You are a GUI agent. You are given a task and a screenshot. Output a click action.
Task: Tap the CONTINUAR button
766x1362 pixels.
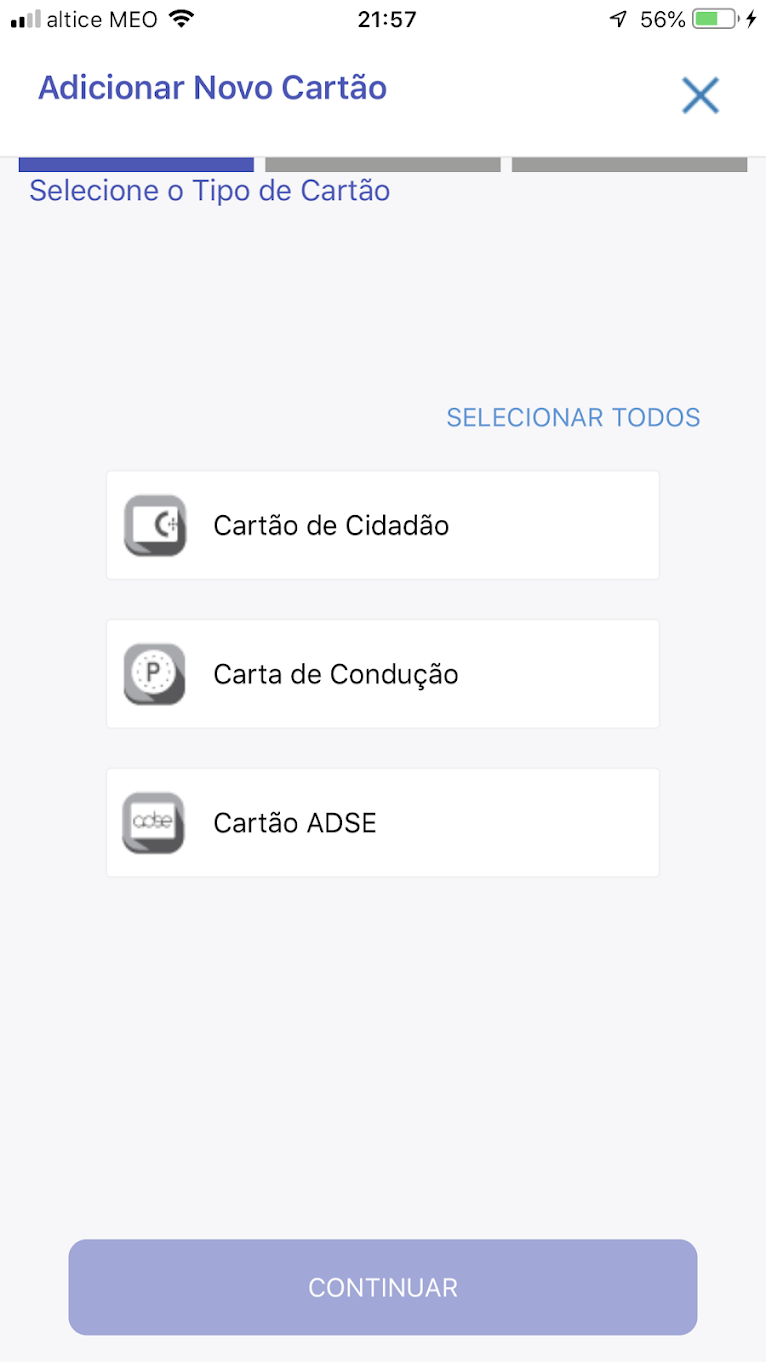pyautogui.click(x=382, y=1287)
